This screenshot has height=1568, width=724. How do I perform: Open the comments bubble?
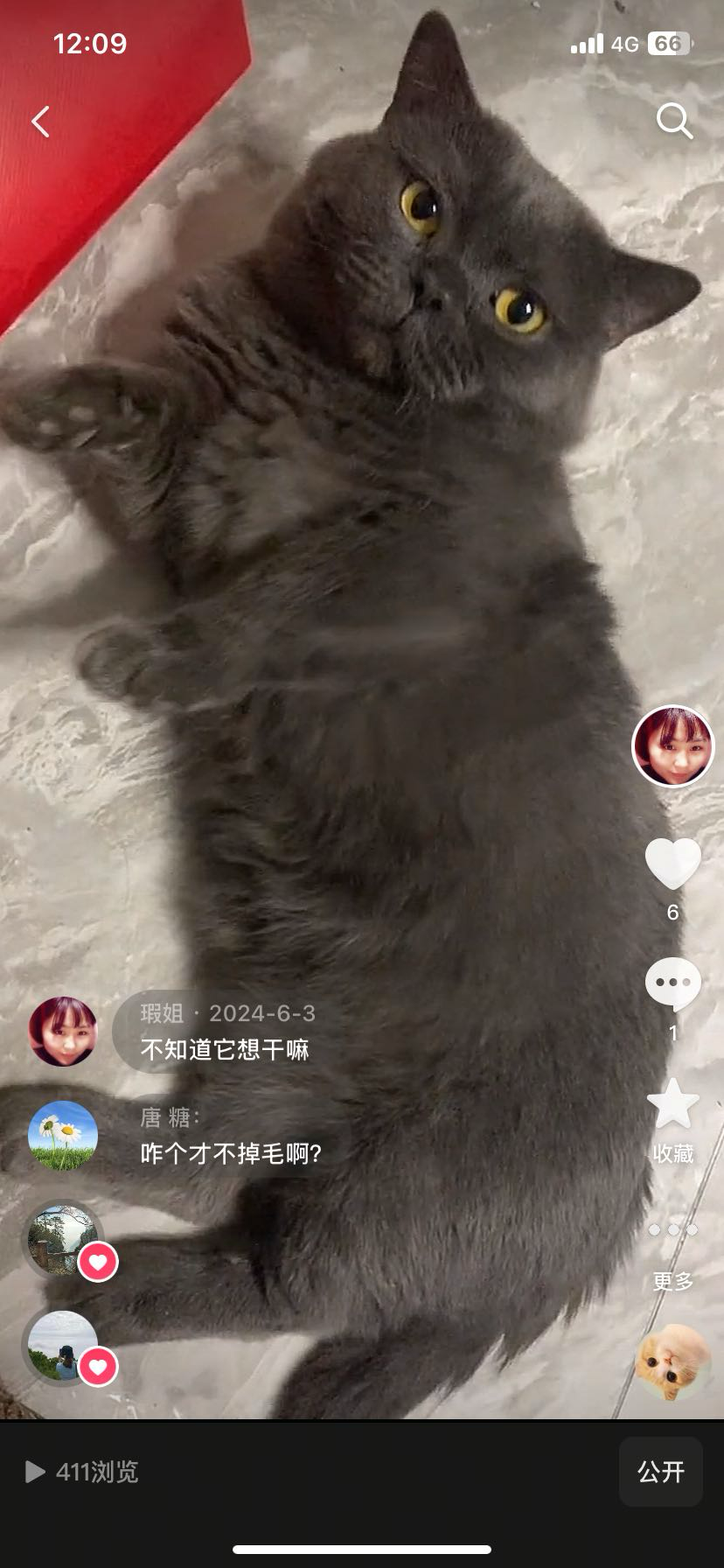coord(672,983)
